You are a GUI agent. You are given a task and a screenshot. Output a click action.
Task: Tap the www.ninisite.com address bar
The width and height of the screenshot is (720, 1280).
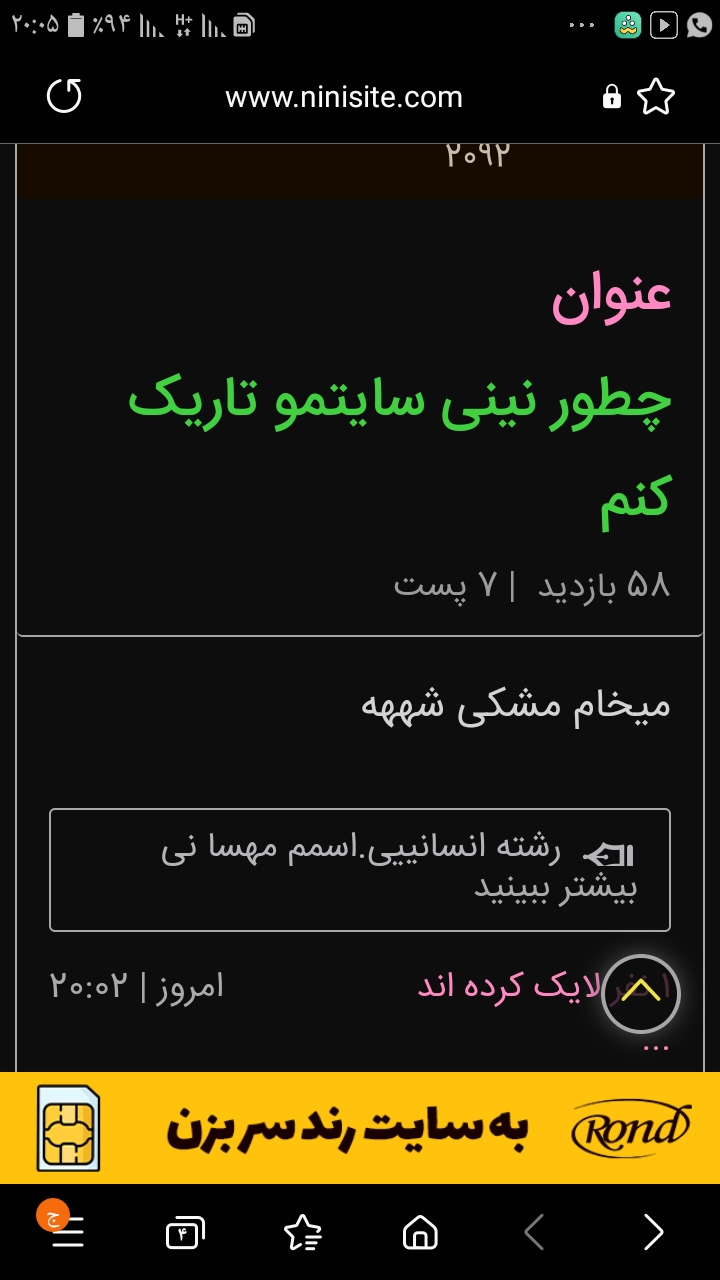point(343,97)
